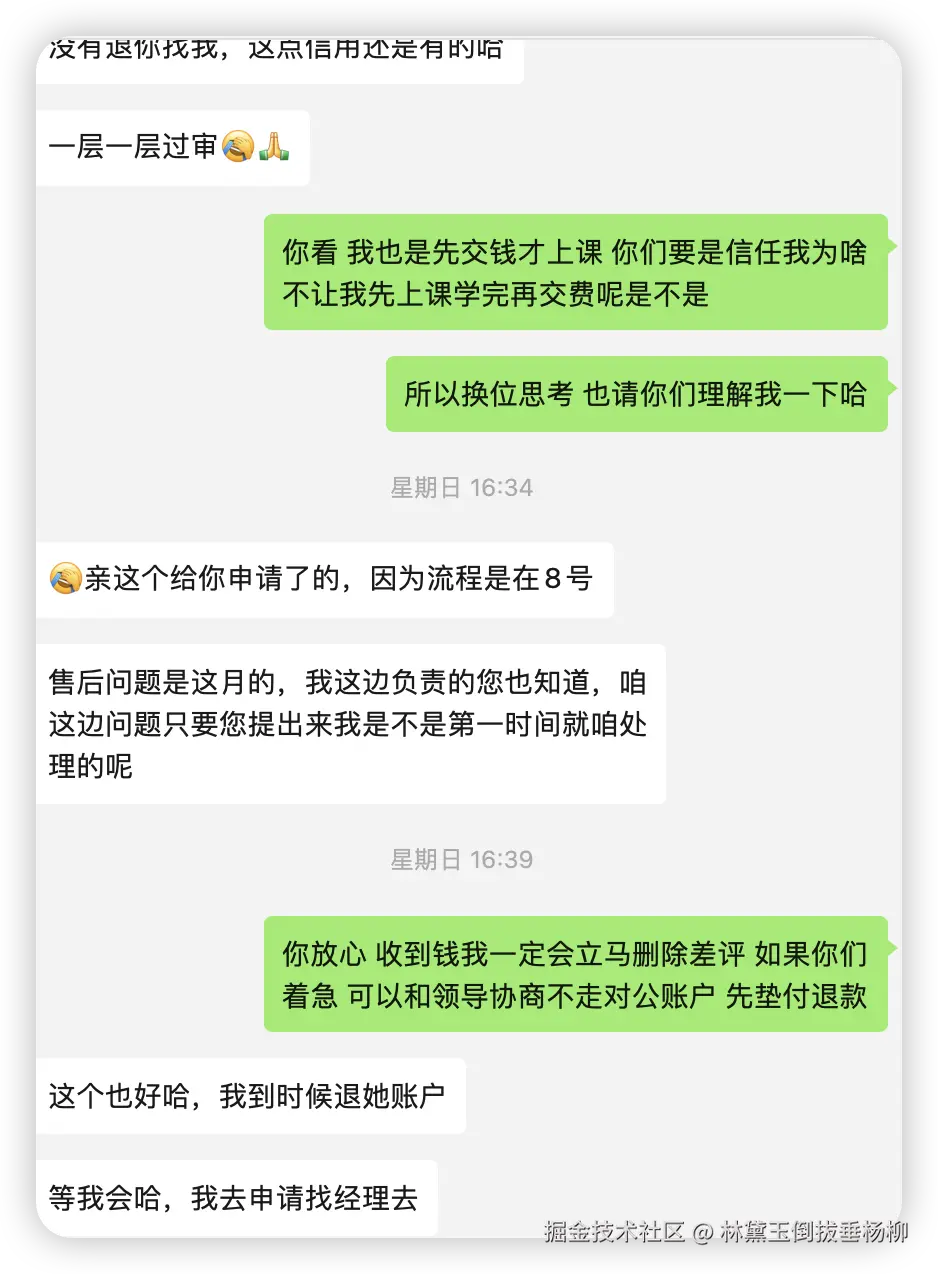Click the timestamp '星期日 16:34'
This screenshot has height=1274, width=938.
tap(463, 487)
